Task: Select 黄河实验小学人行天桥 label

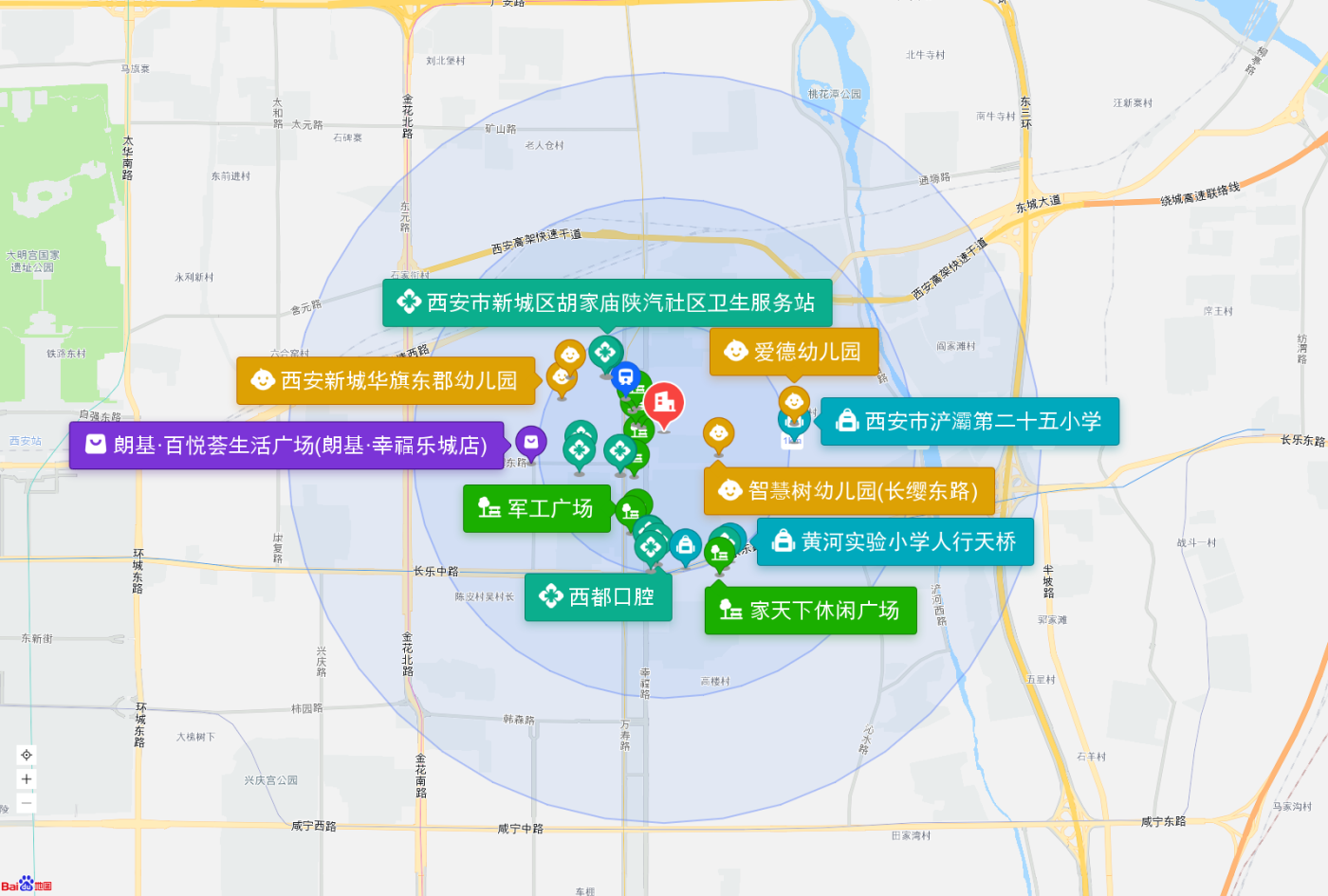Action: (x=895, y=541)
